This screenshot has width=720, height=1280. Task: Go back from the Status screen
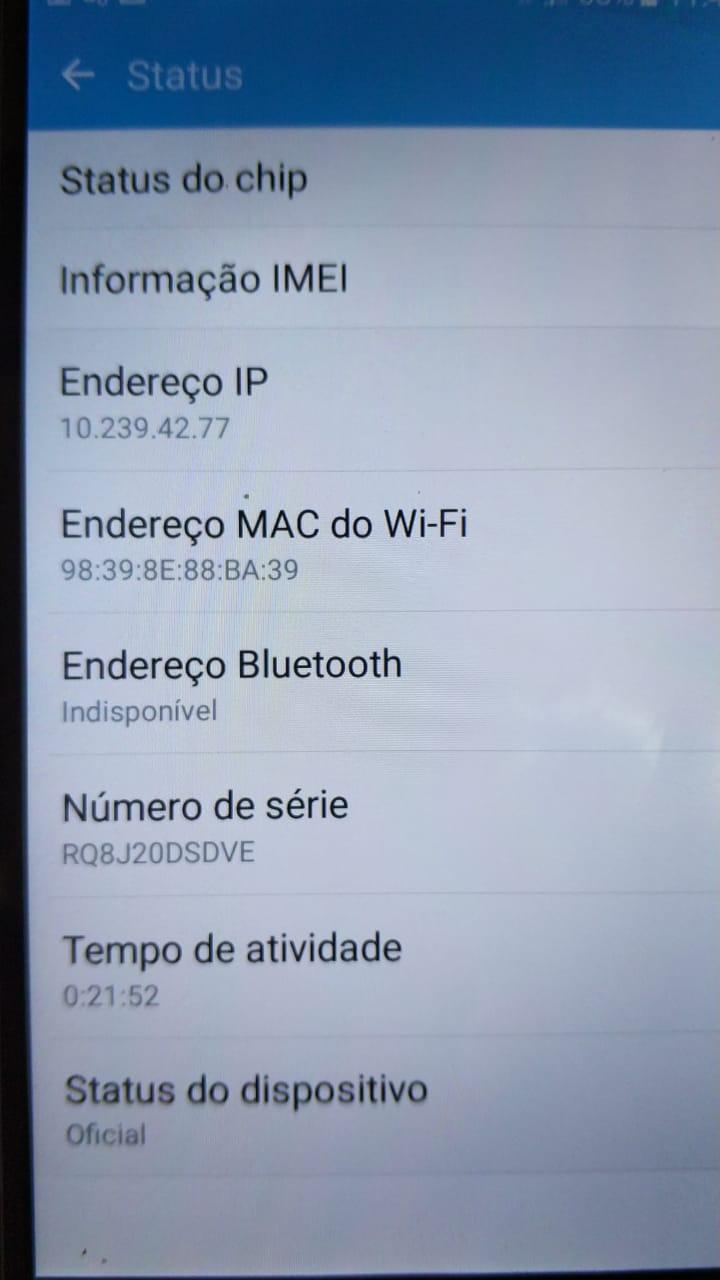coord(78,75)
